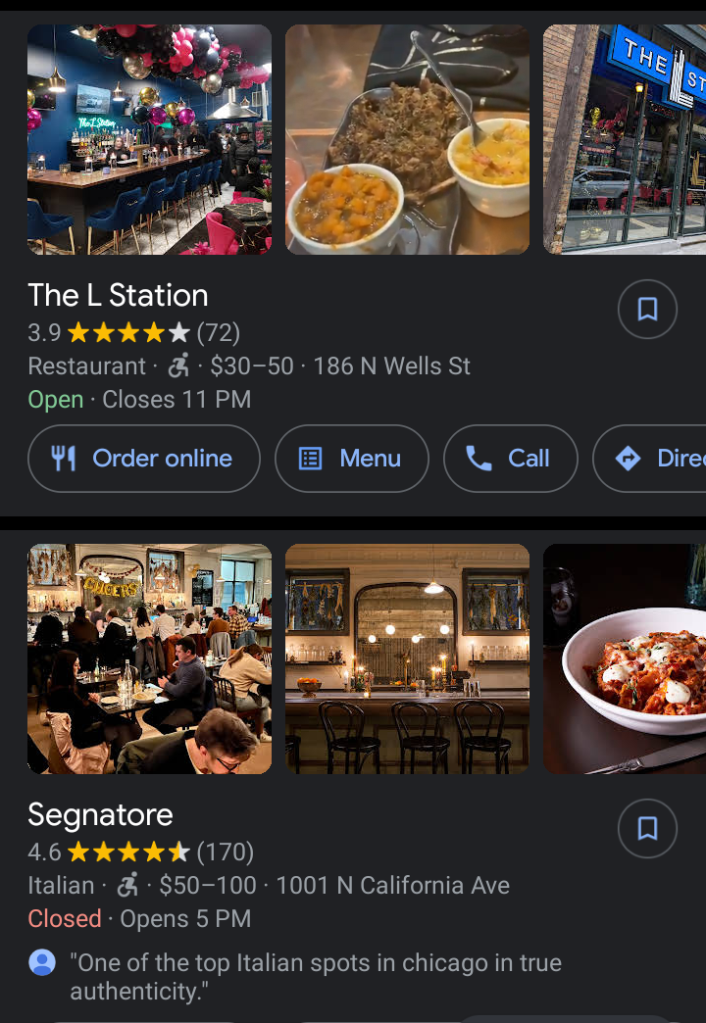
Task: Open Segnatore restaurant listing
Action: (100, 815)
